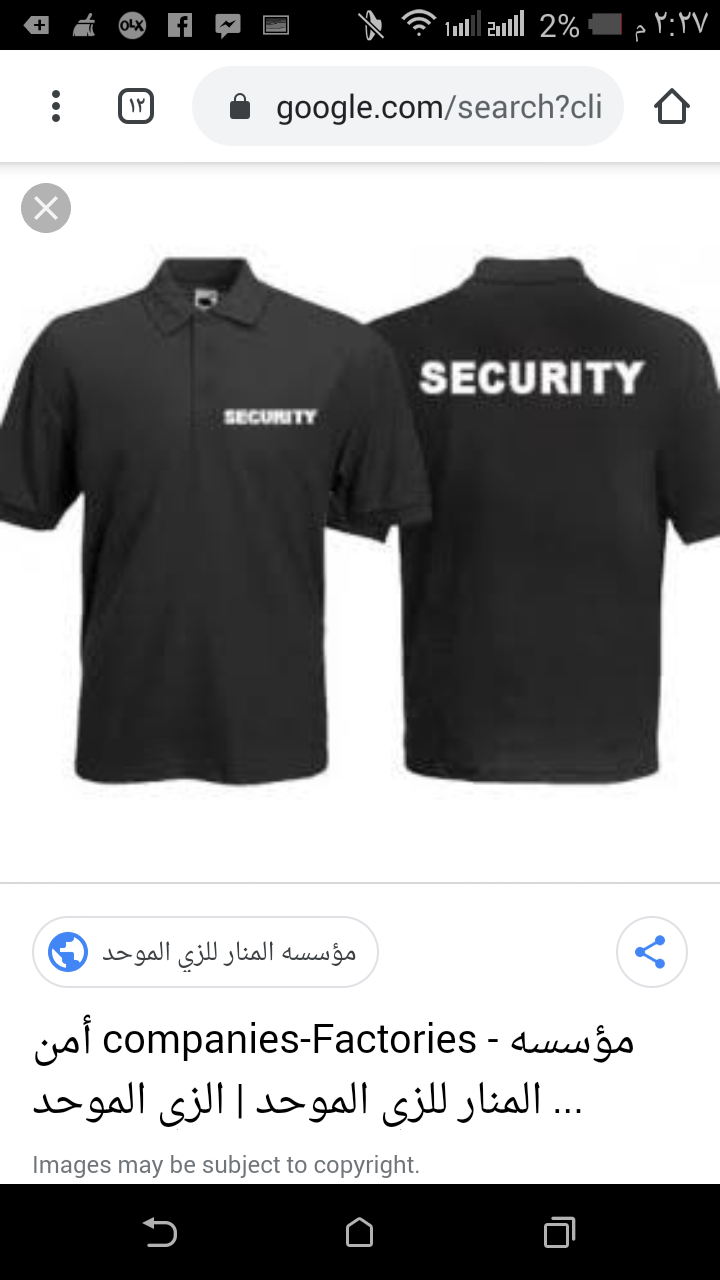Screen dimensions: 720x1280
Task: Go to the browser home page
Action: (672, 106)
